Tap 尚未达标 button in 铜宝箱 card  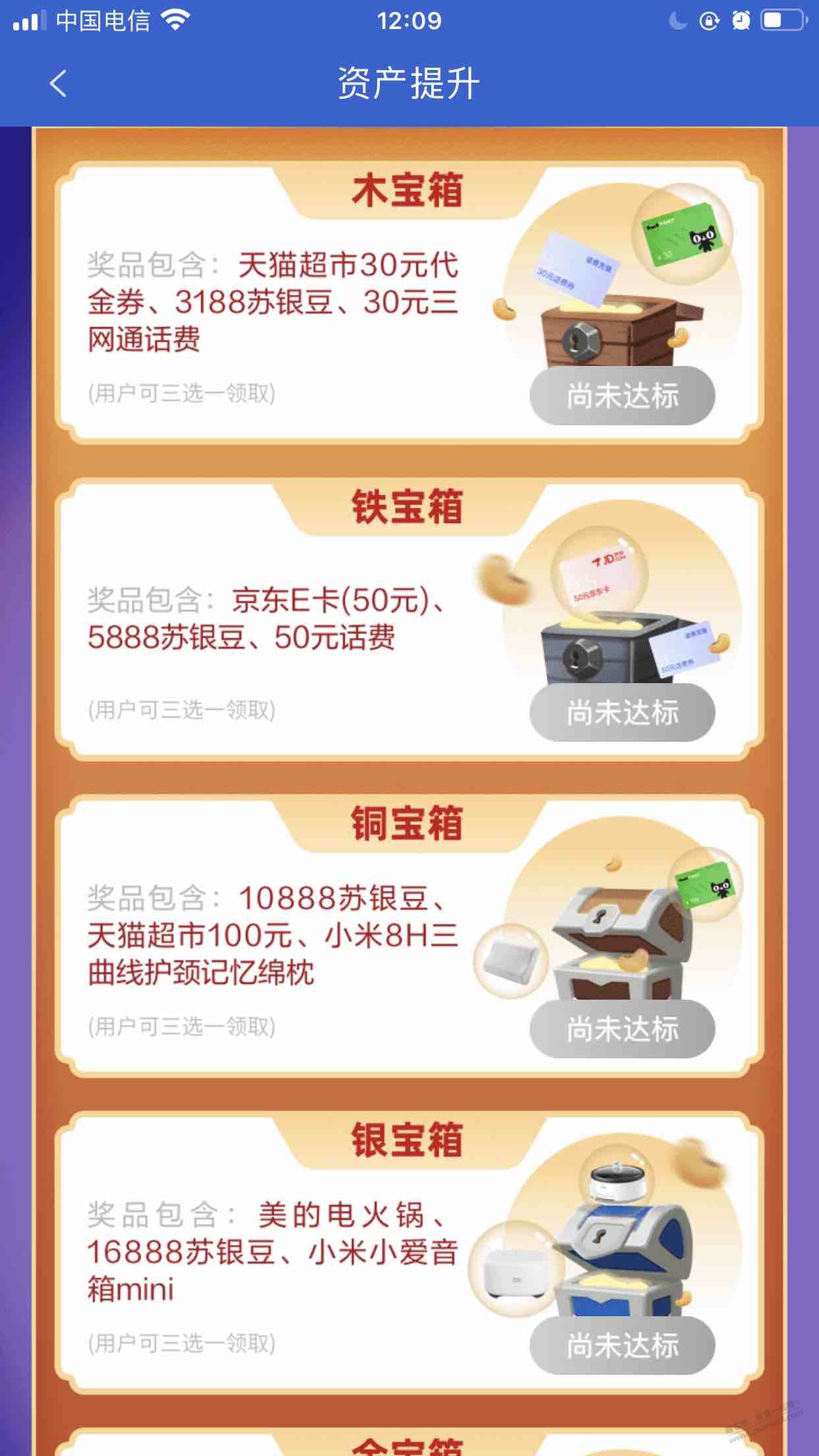coord(622,1029)
